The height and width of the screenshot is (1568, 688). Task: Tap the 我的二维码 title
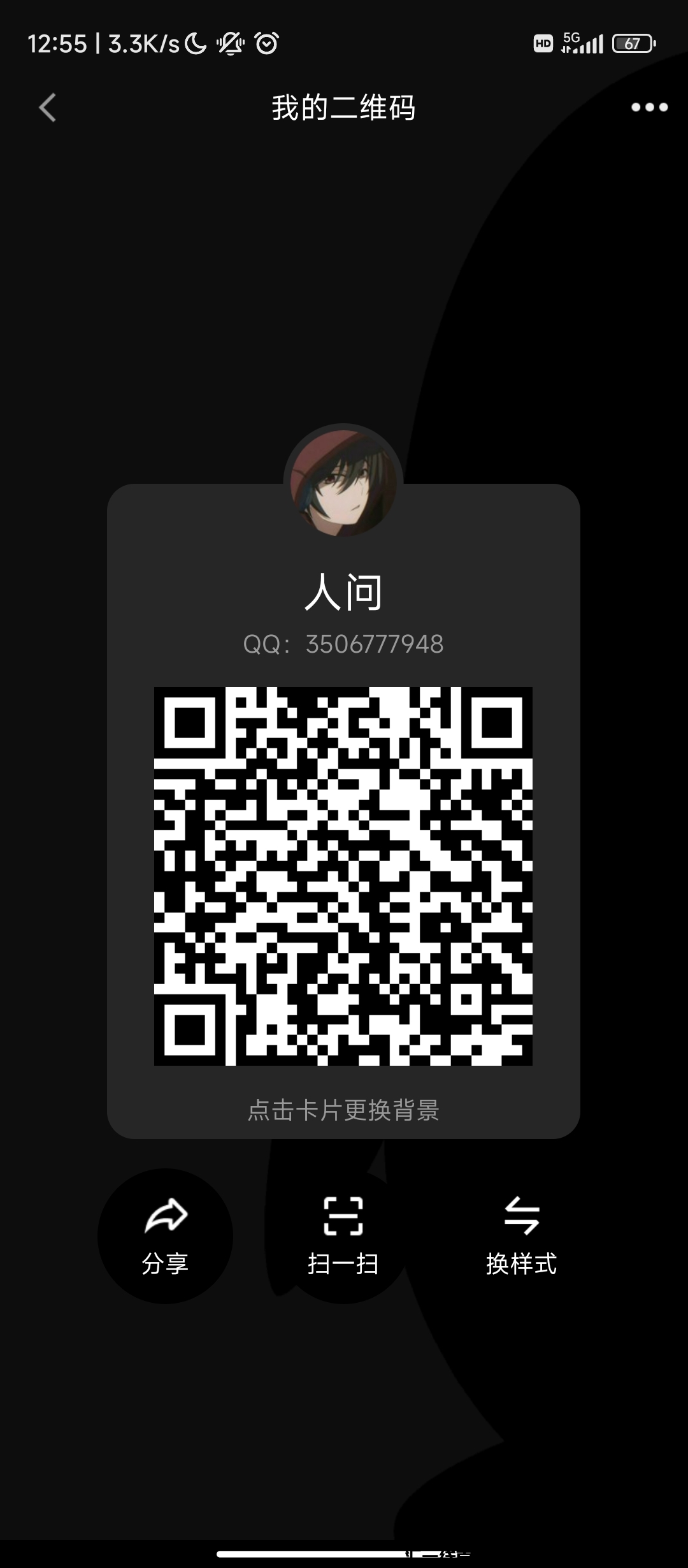(343, 108)
